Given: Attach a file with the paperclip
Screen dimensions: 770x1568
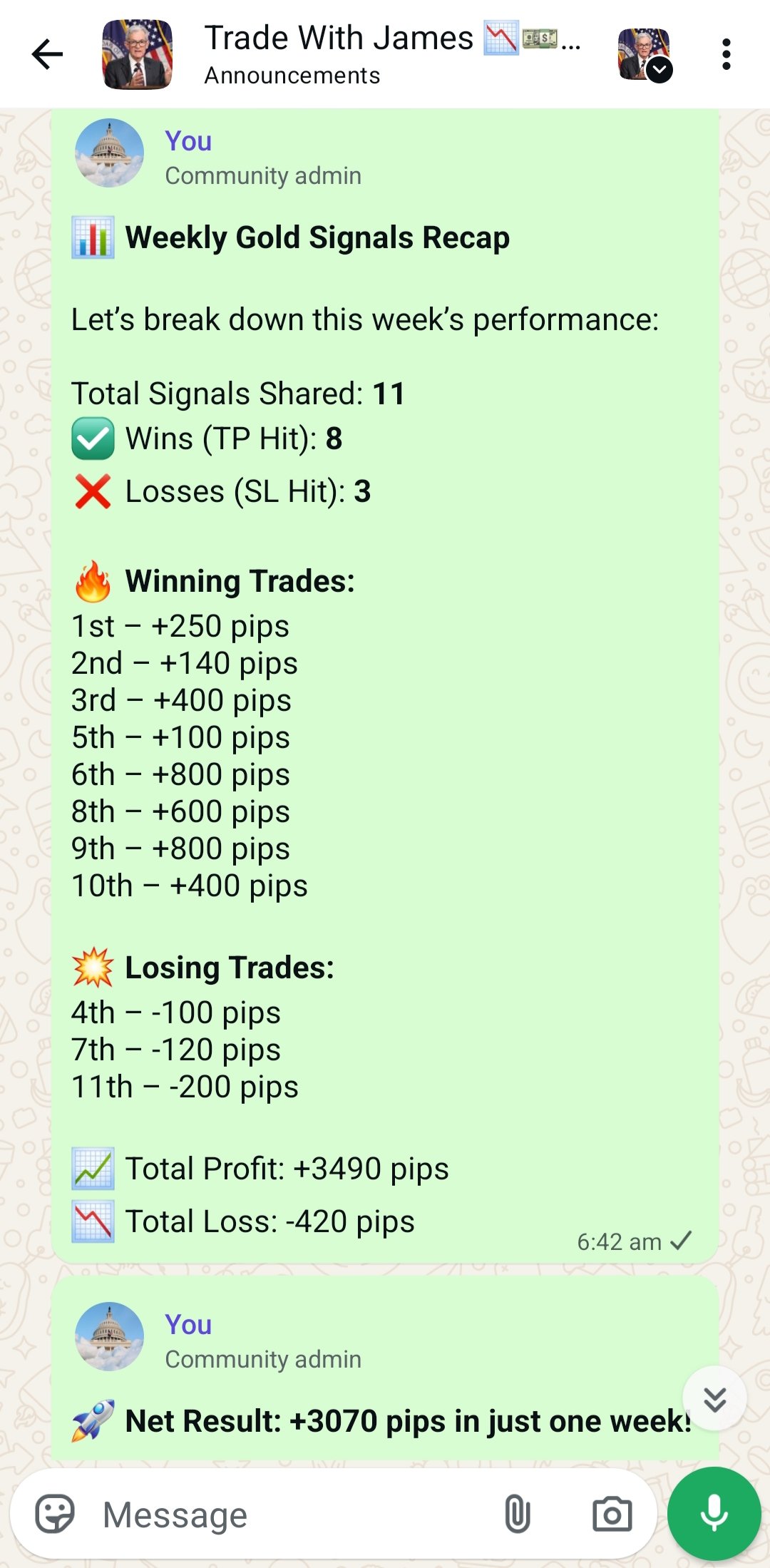Looking at the screenshot, I should 518,1514.
